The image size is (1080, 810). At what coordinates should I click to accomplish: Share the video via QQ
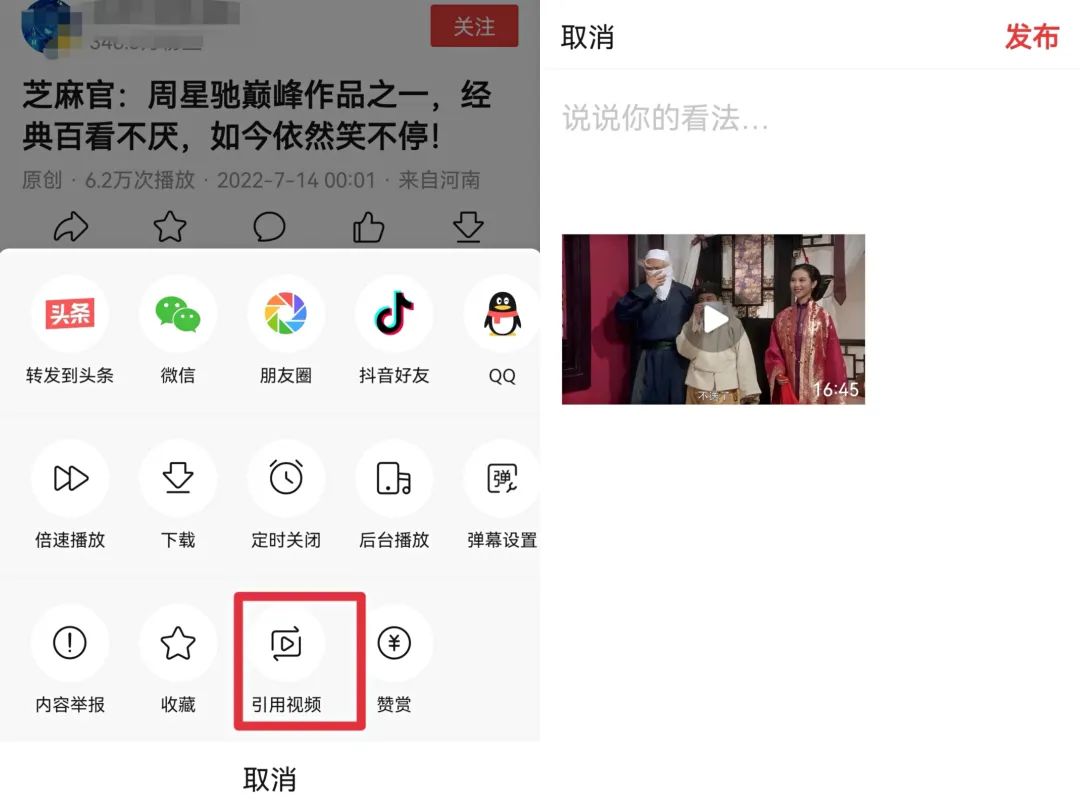coord(501,315)
